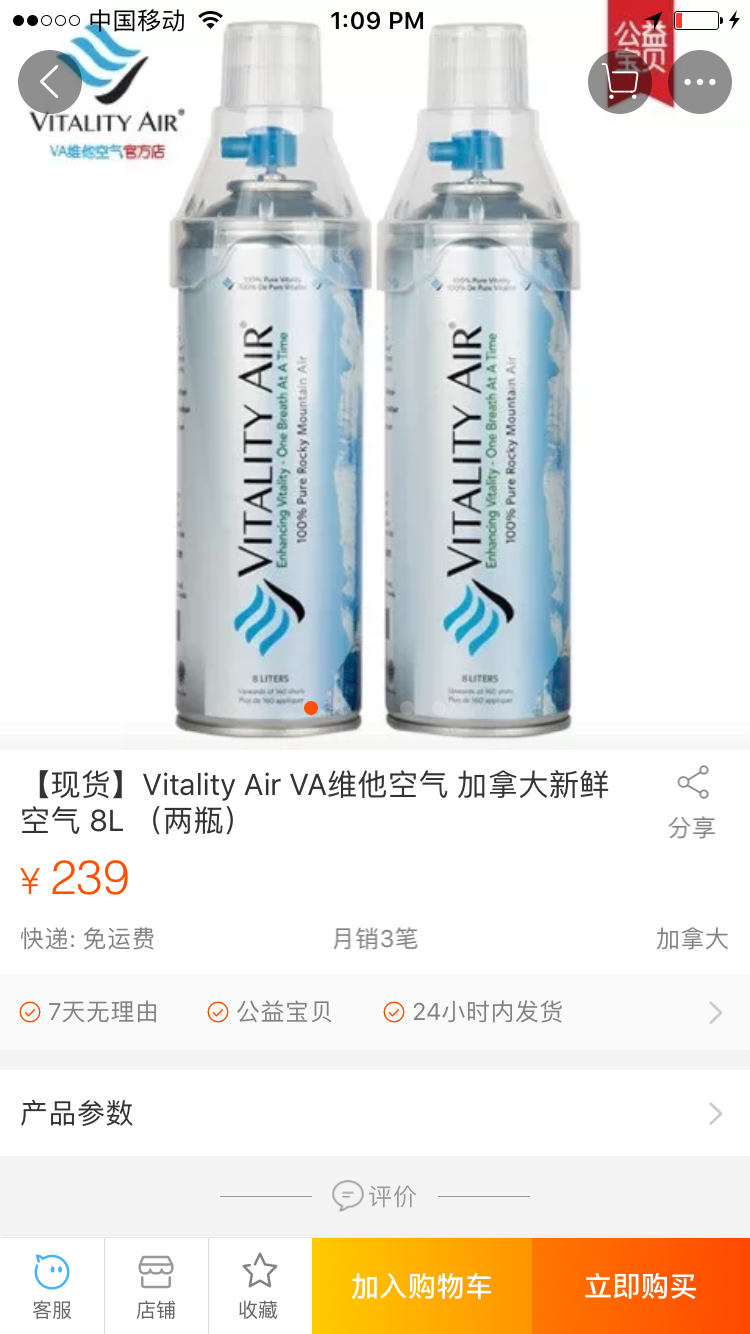This screenshot has width=750, height=1334.
Task: Share this product via 分享
Action: (x=692, y=801)
